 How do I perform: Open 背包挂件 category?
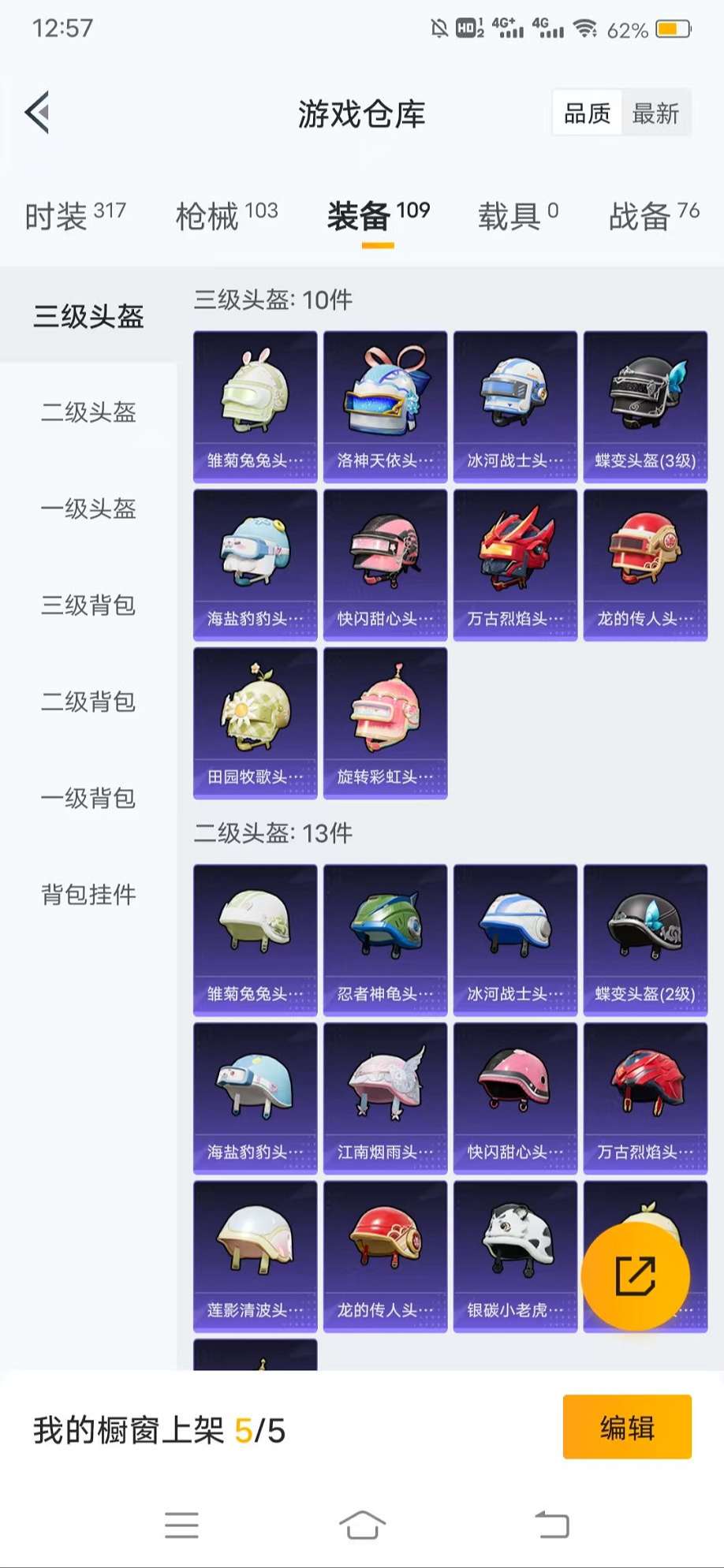[88, 895]
